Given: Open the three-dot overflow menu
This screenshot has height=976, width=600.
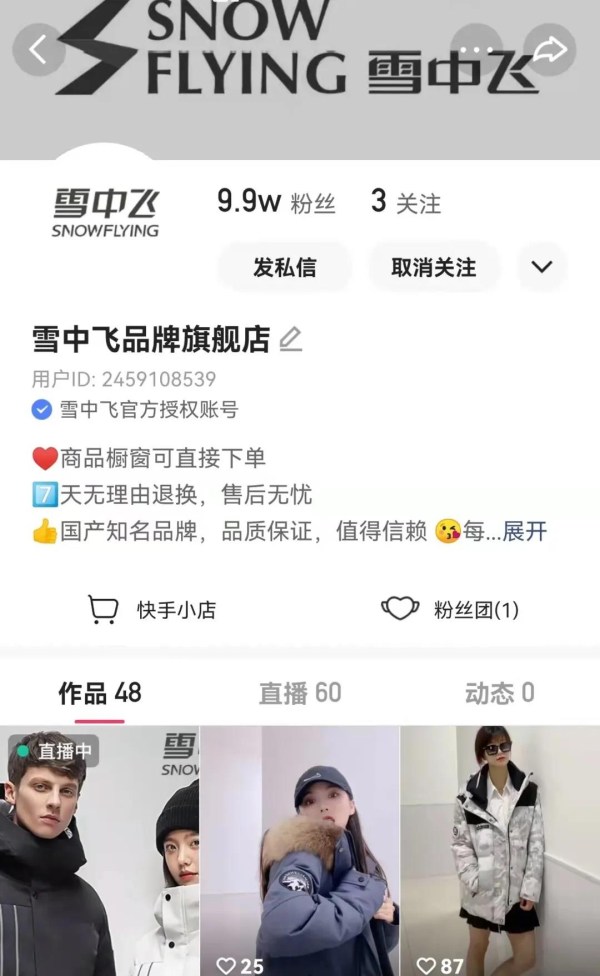Looking at the screenshot, I should pyautogui.click(x=475, y=49).
